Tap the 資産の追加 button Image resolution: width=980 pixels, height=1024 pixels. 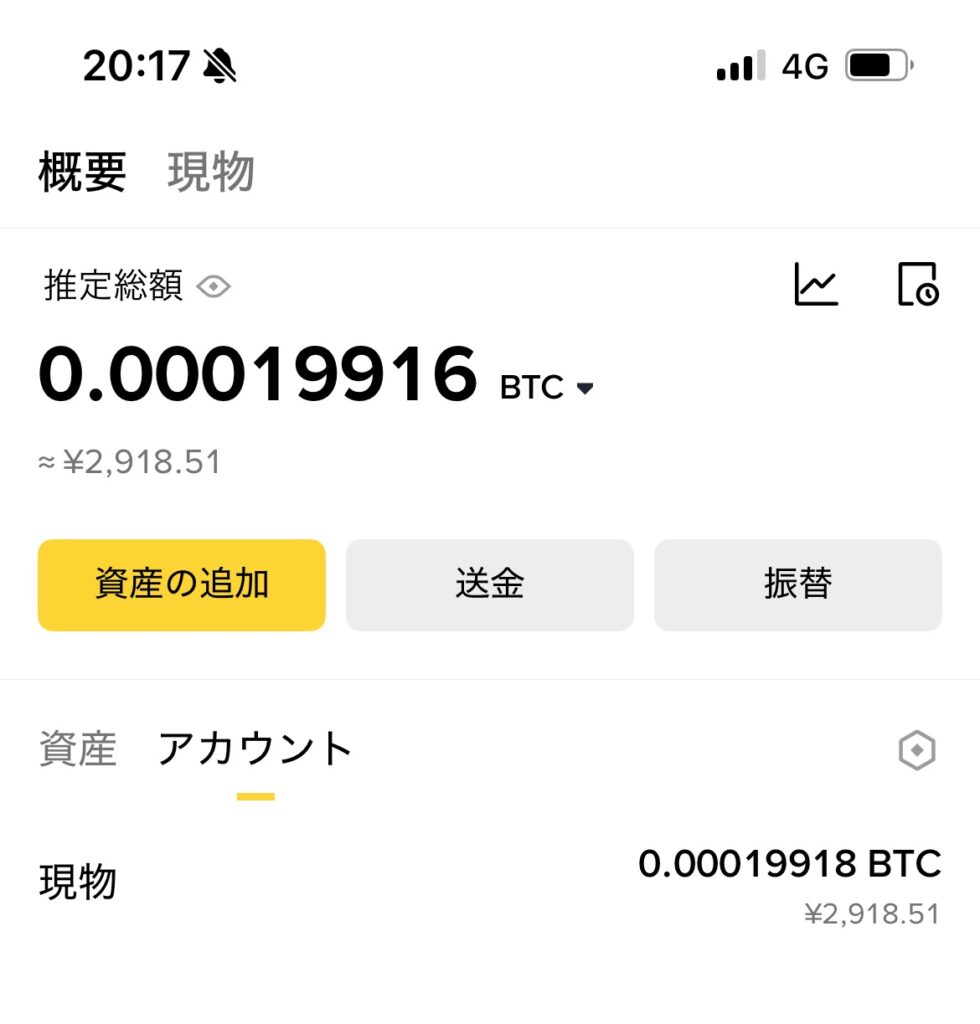[x=182, y=585]
